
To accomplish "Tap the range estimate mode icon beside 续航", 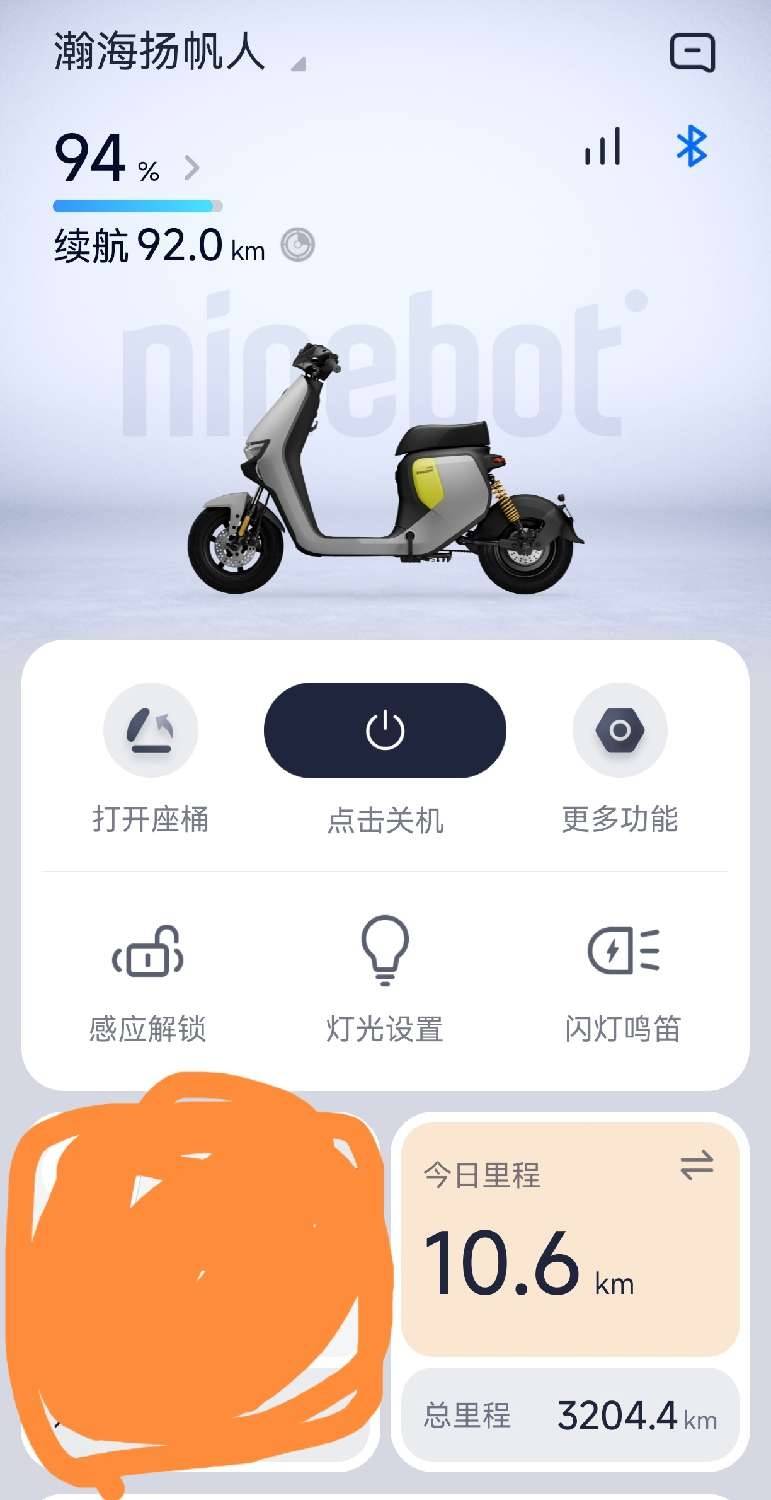I will coord(298,245).
